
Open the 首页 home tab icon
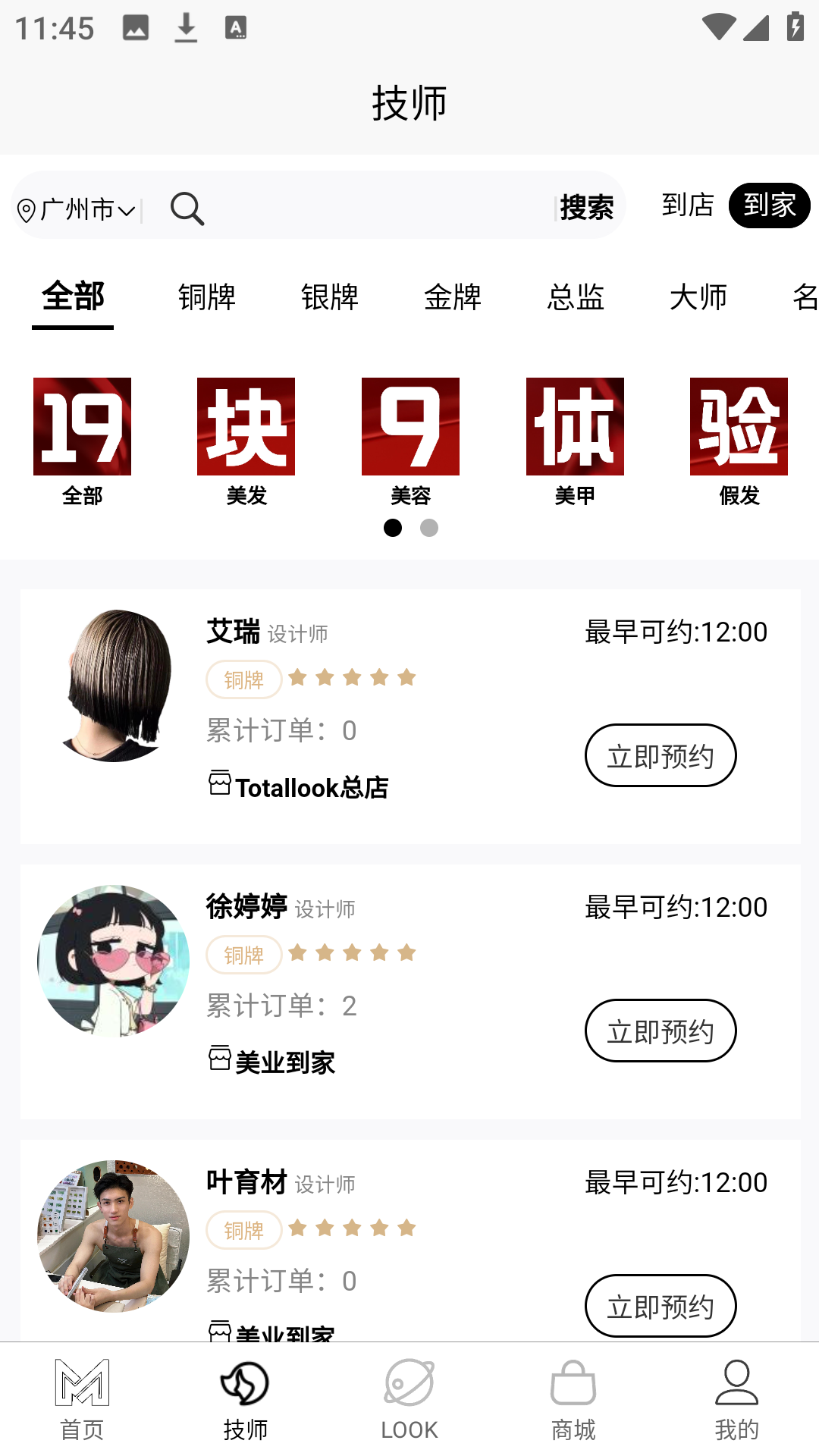(x=81, y=1383)
